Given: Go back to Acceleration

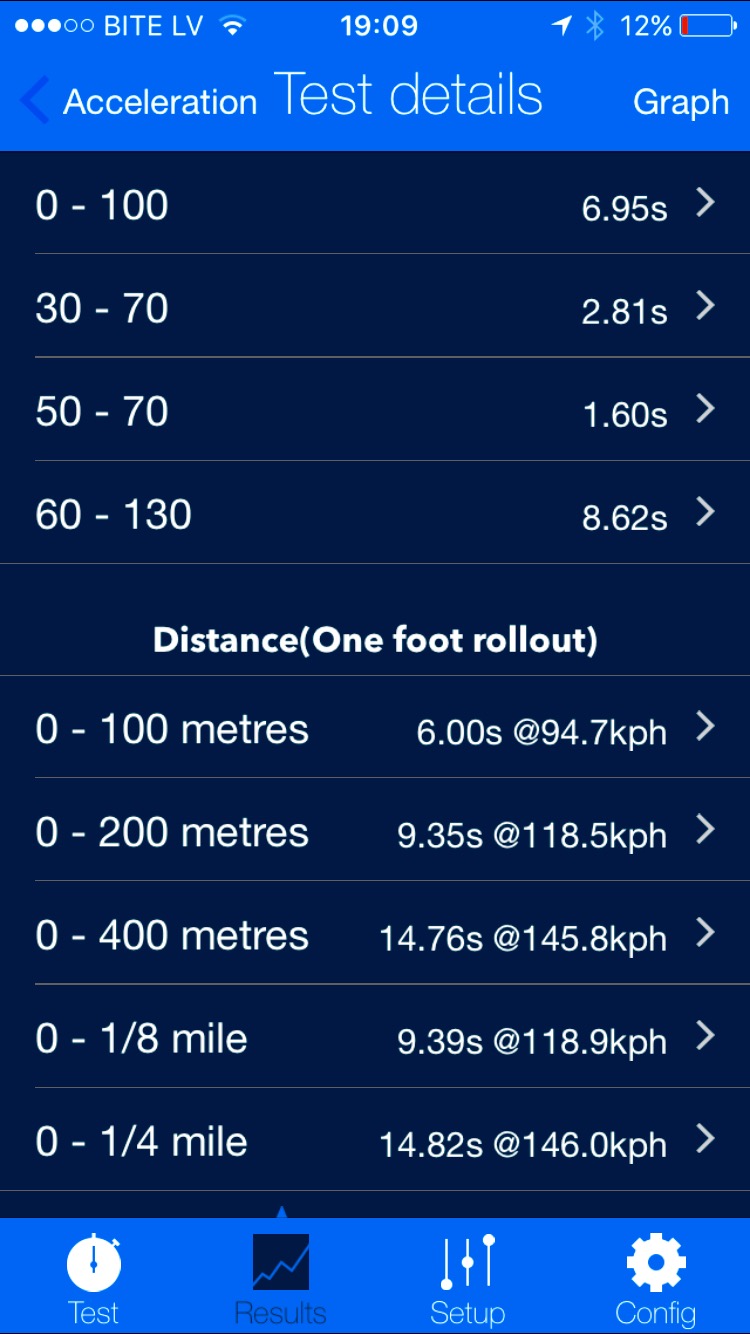Looking at the screenshot, I should click(138, 101).
